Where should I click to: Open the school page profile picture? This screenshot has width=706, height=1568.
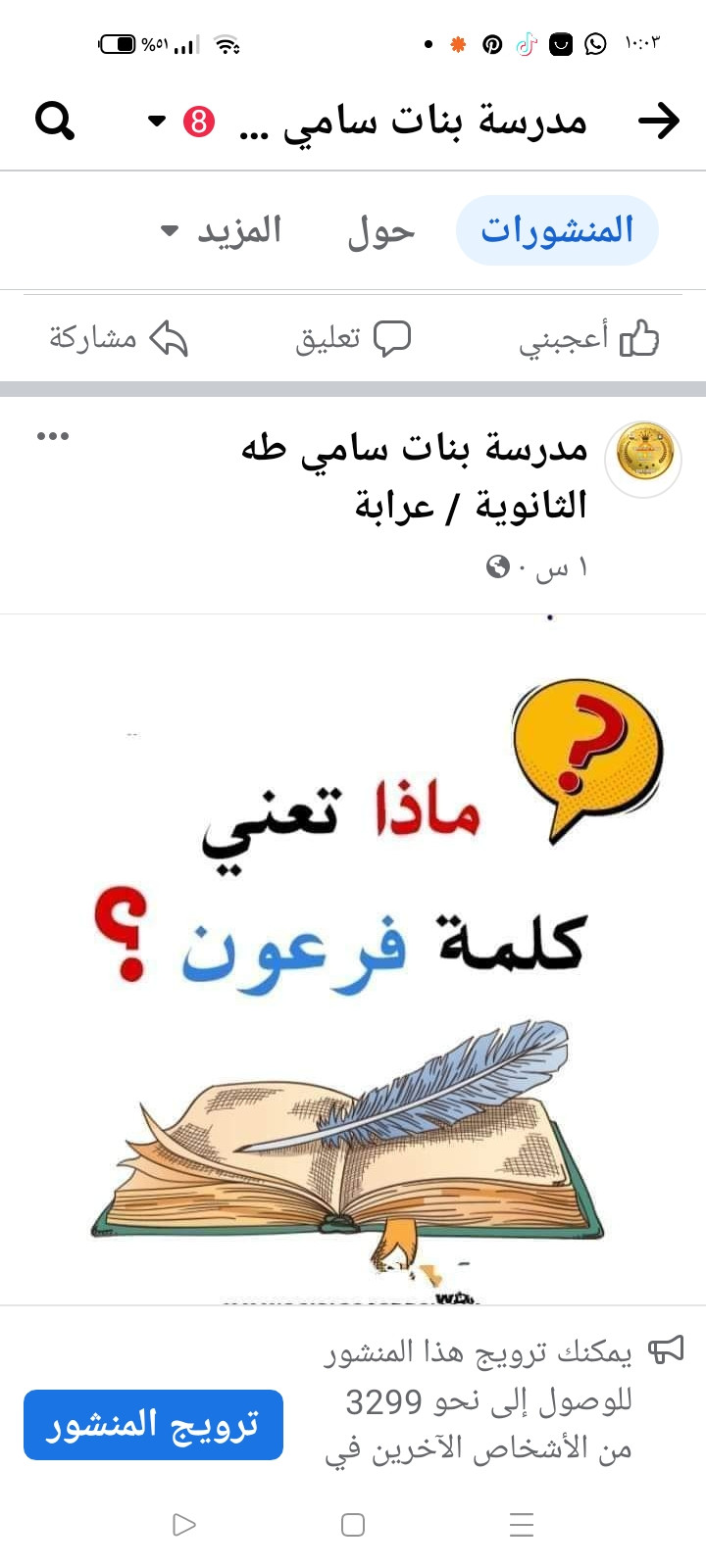(x=643, y=459)
